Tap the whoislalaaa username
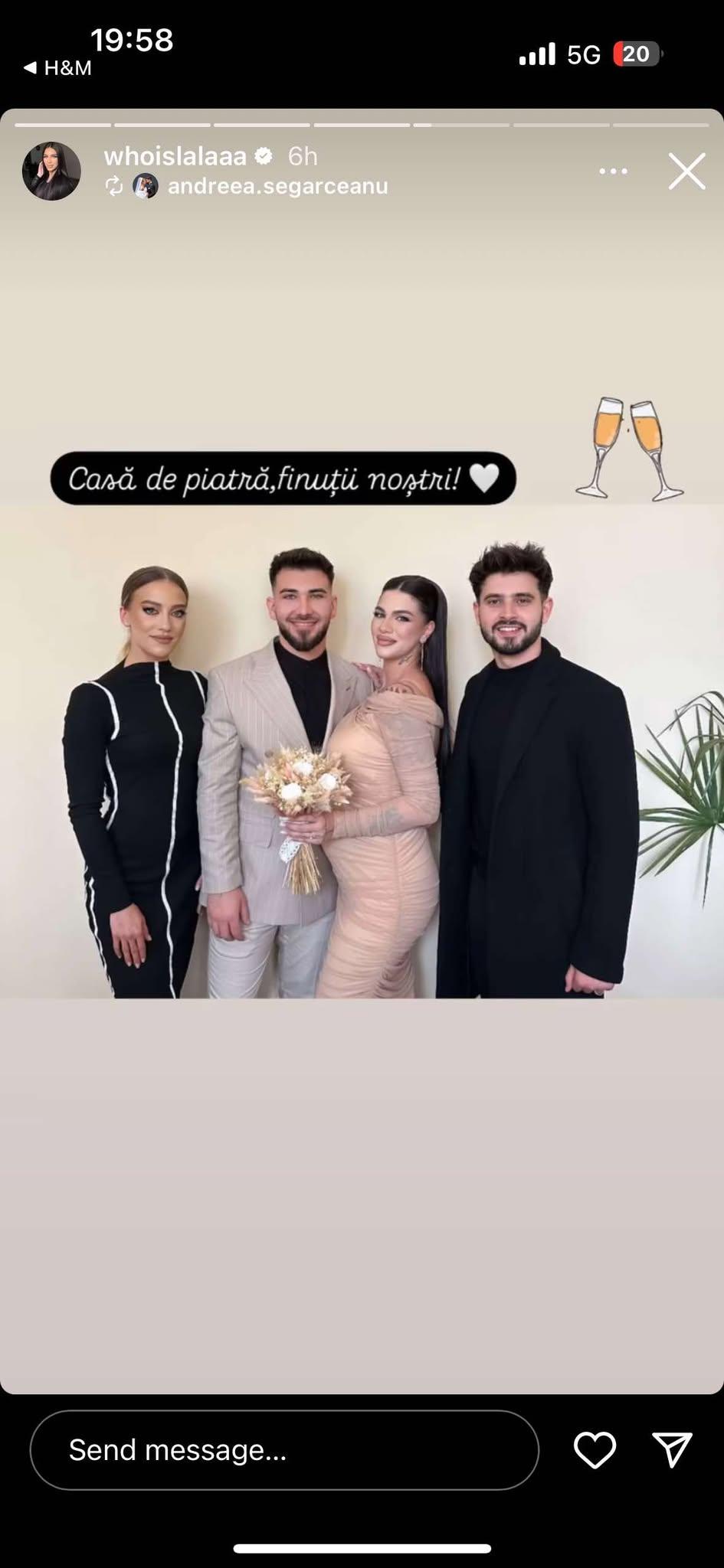This screenshot has height=1568, width=724. (175, 156)
